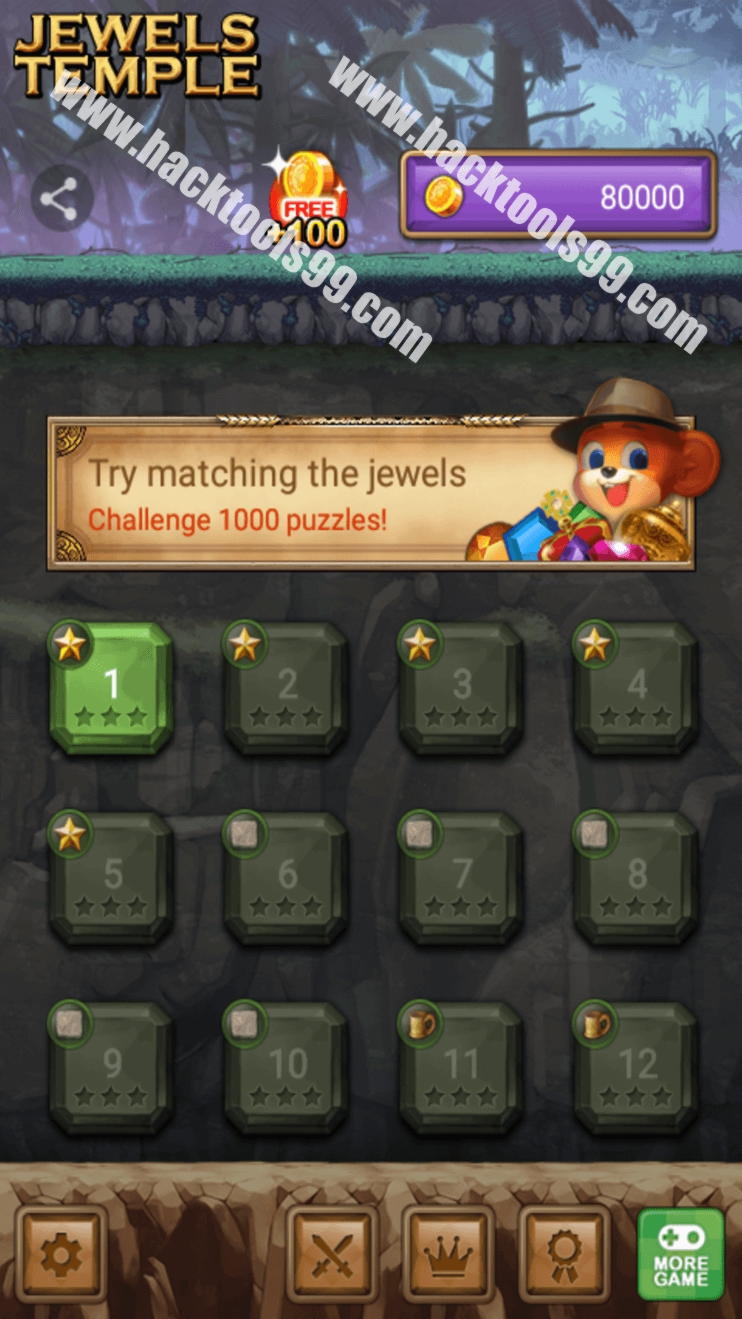Tap the share icon

[x=61, y=199]
